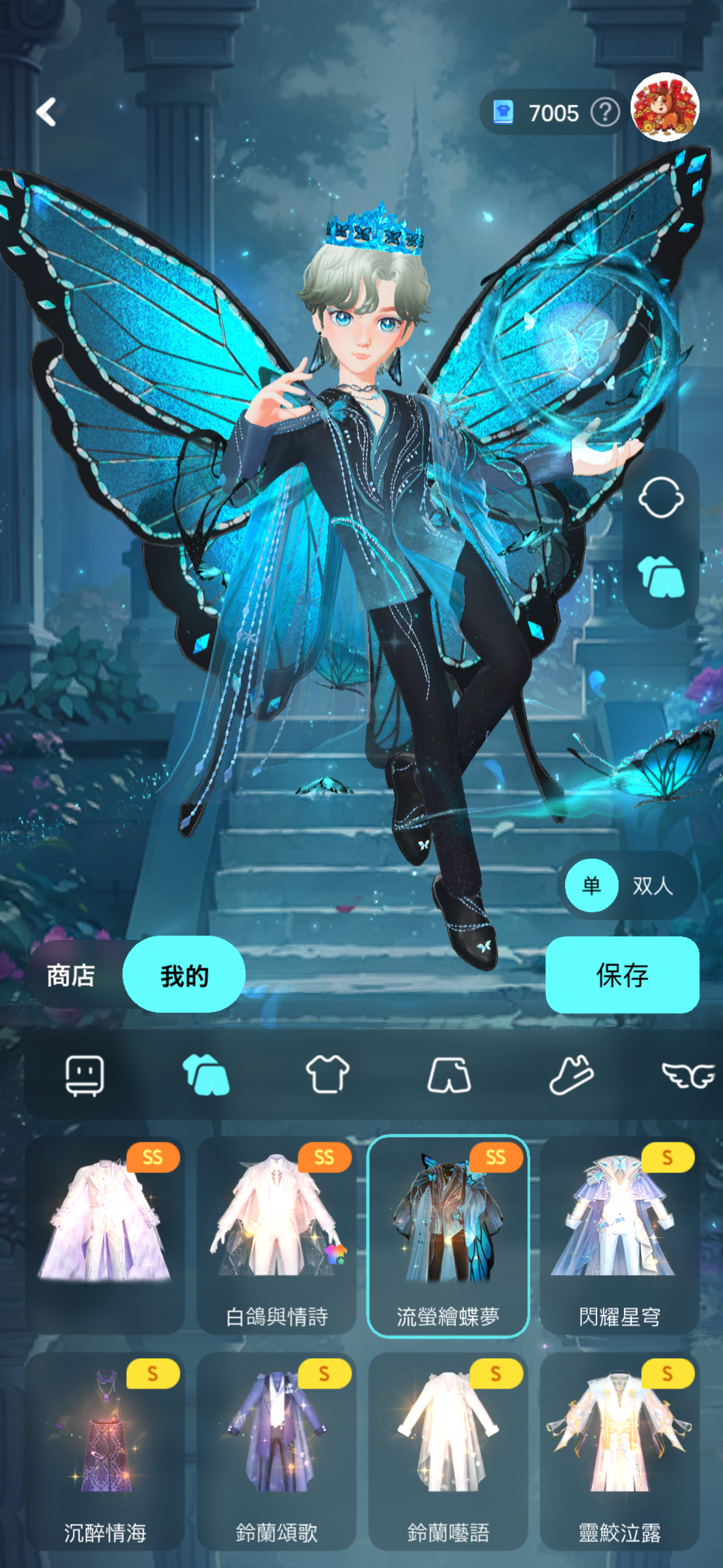Open the wings category
This screenshot has width=723, height=1568.
click(688, 1076)
